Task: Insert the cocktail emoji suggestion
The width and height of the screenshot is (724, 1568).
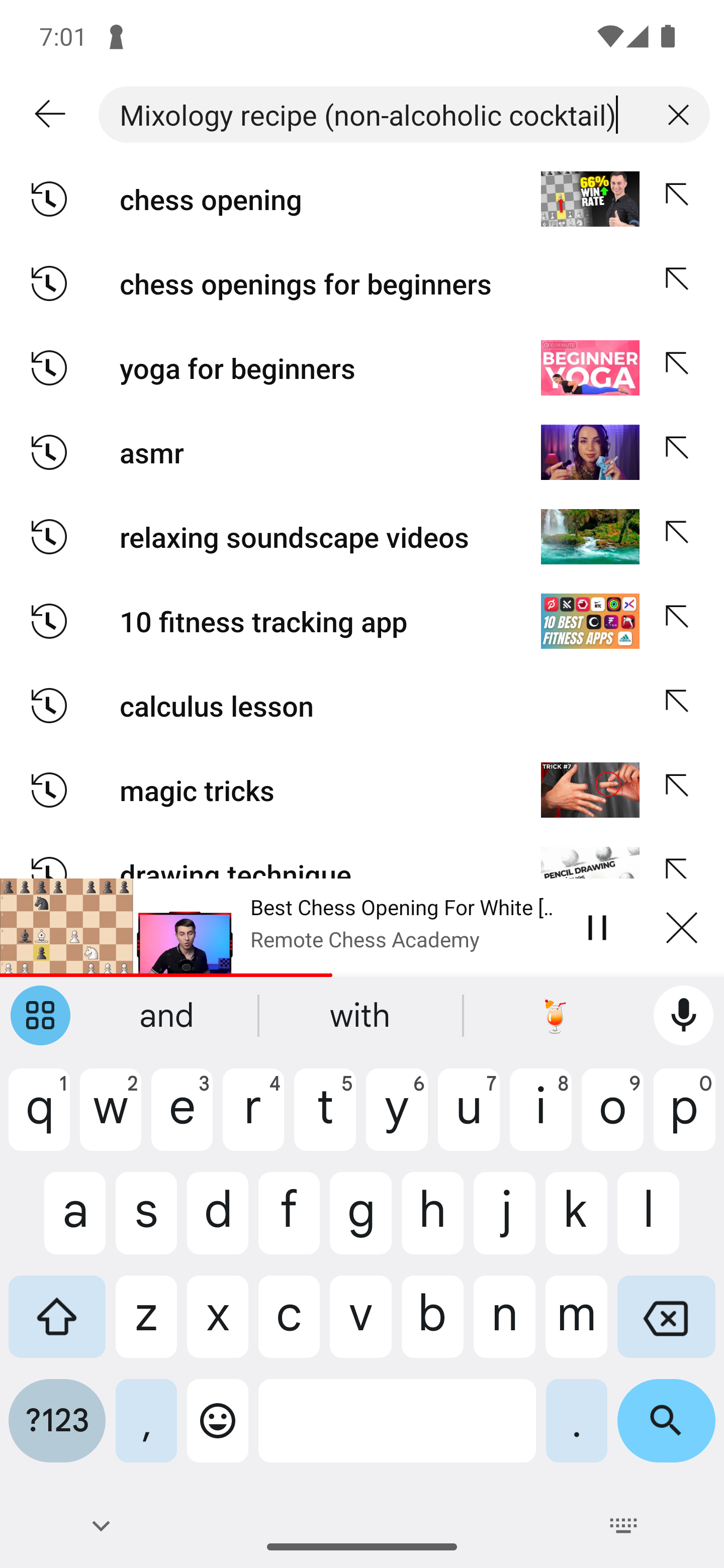Action: (555, 1015)
